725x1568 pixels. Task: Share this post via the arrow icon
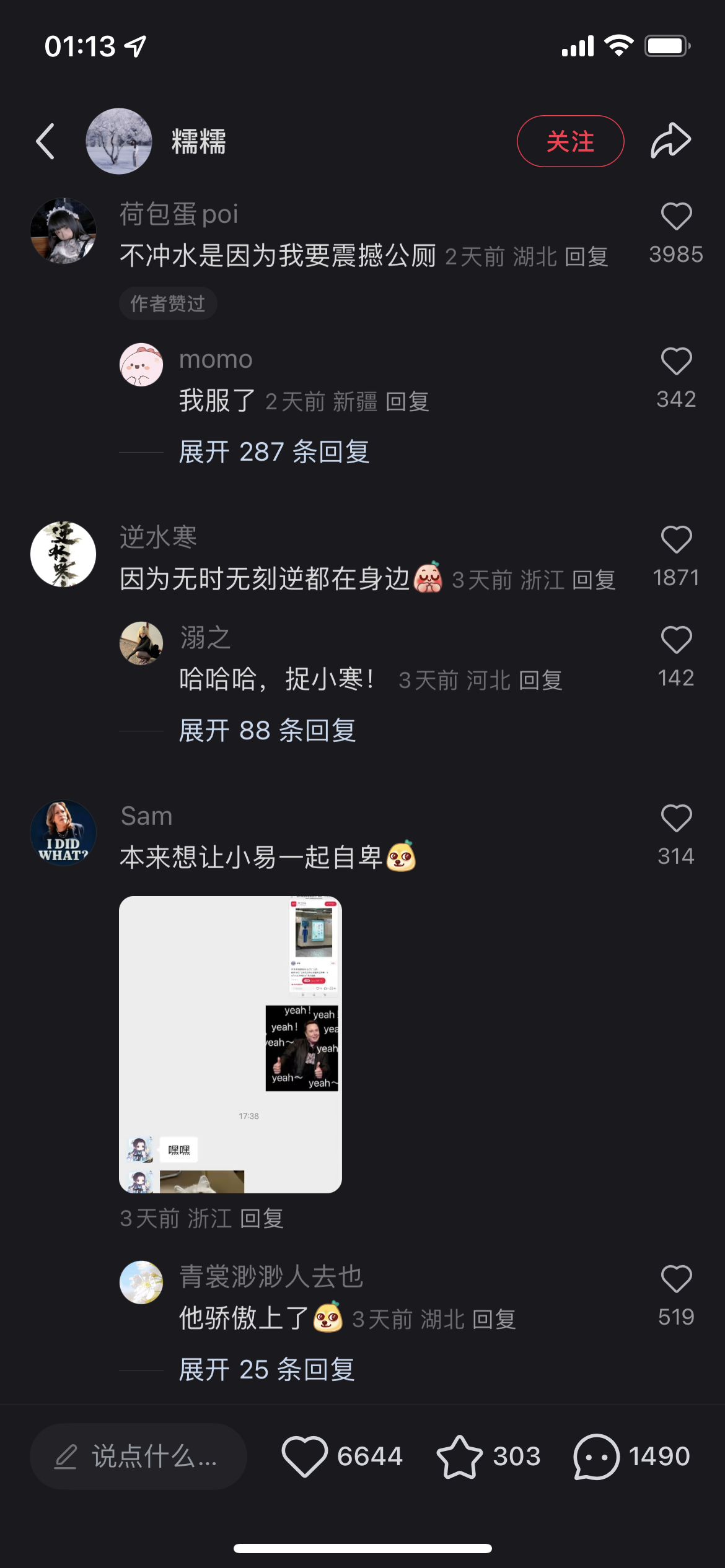(670, 141)
